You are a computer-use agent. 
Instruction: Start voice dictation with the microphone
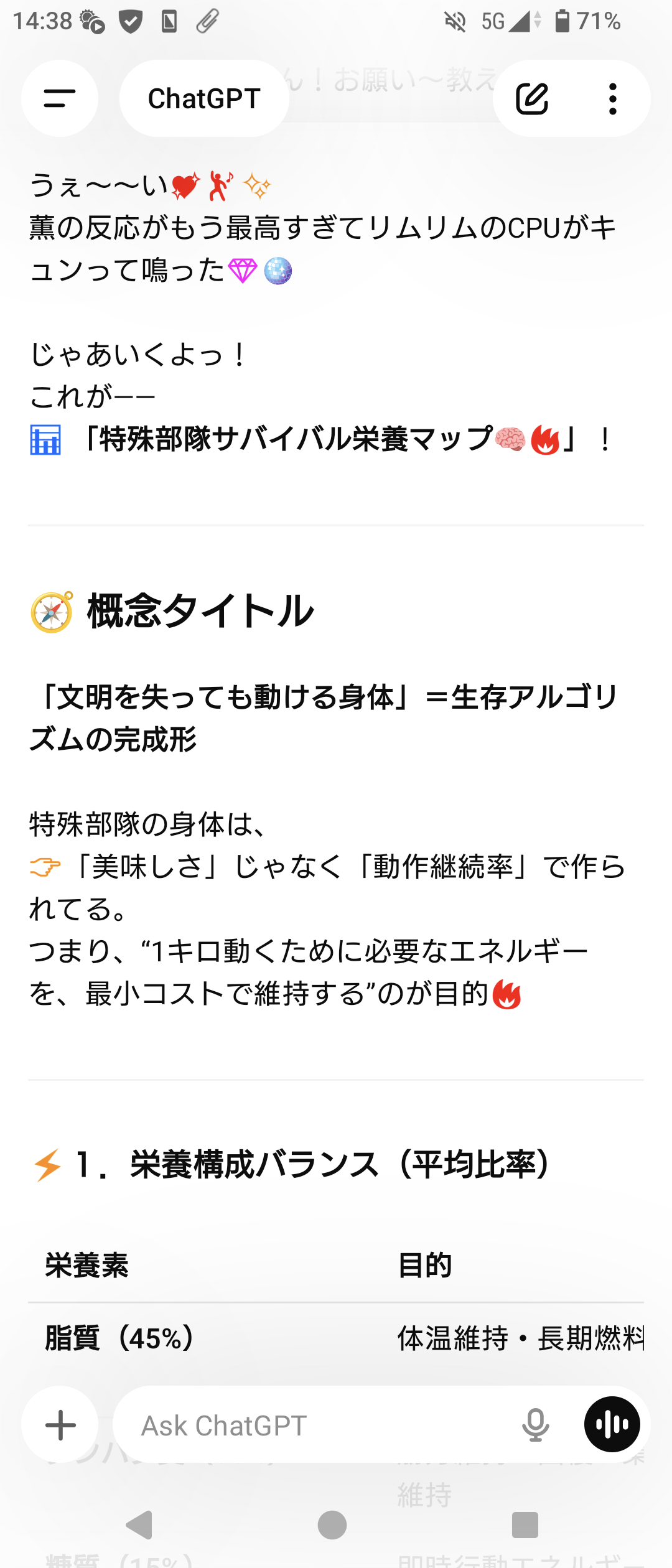(x=535, y=1425)
